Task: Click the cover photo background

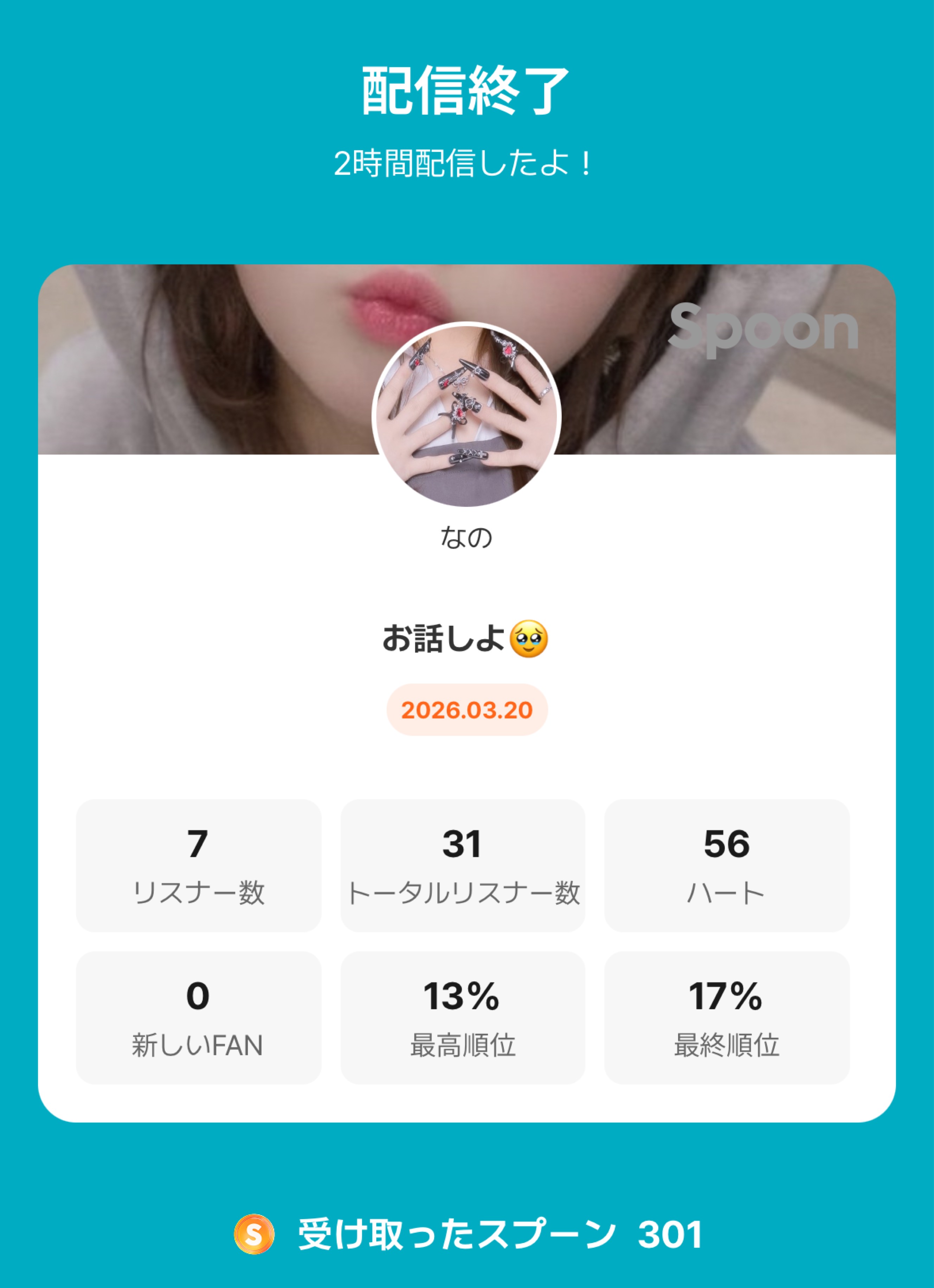Action: [x=170, y=341]
